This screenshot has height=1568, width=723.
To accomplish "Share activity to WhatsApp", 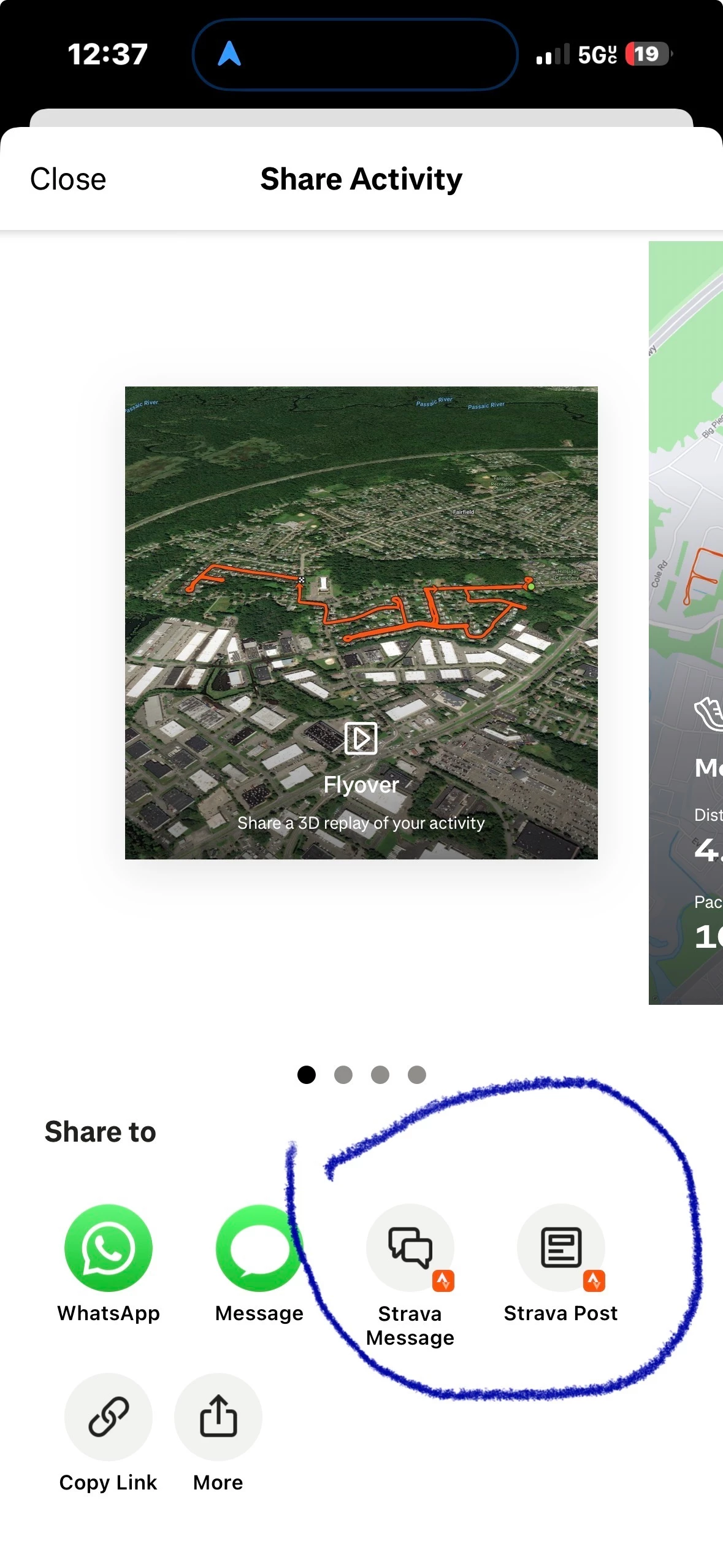I will coord(109,1248).
